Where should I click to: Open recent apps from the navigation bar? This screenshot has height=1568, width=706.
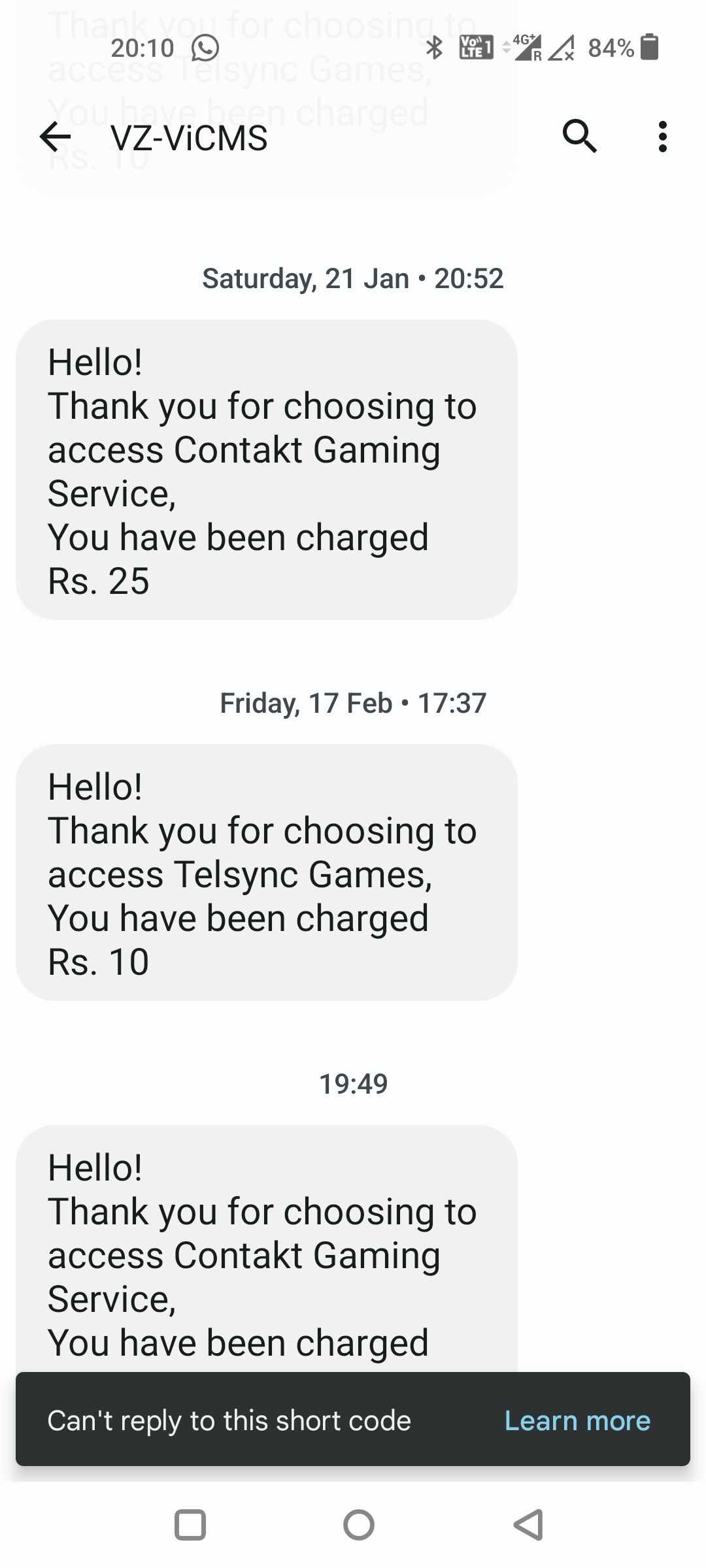pyautogui.click(x=190, y=1525)
